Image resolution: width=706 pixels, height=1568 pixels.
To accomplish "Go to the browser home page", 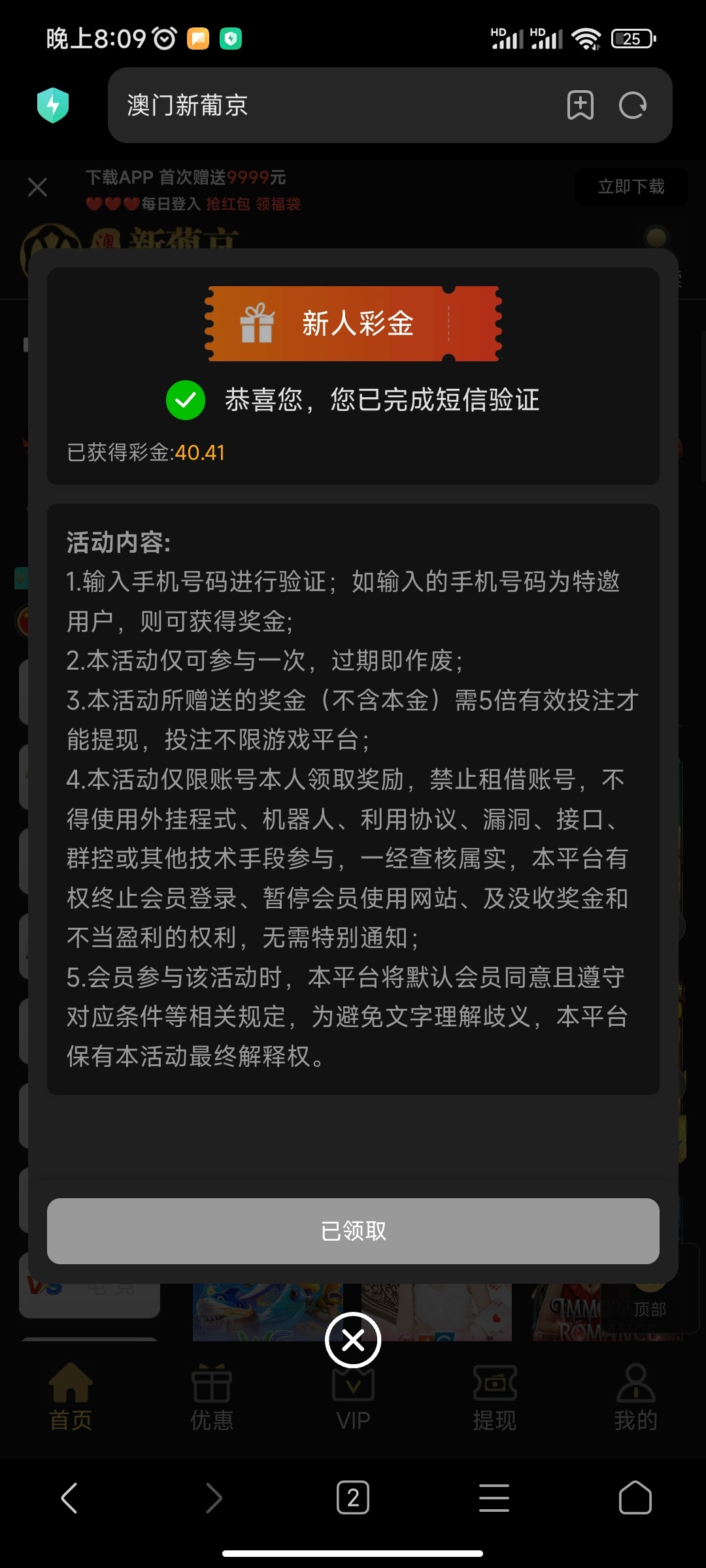I will point(635,1497).
